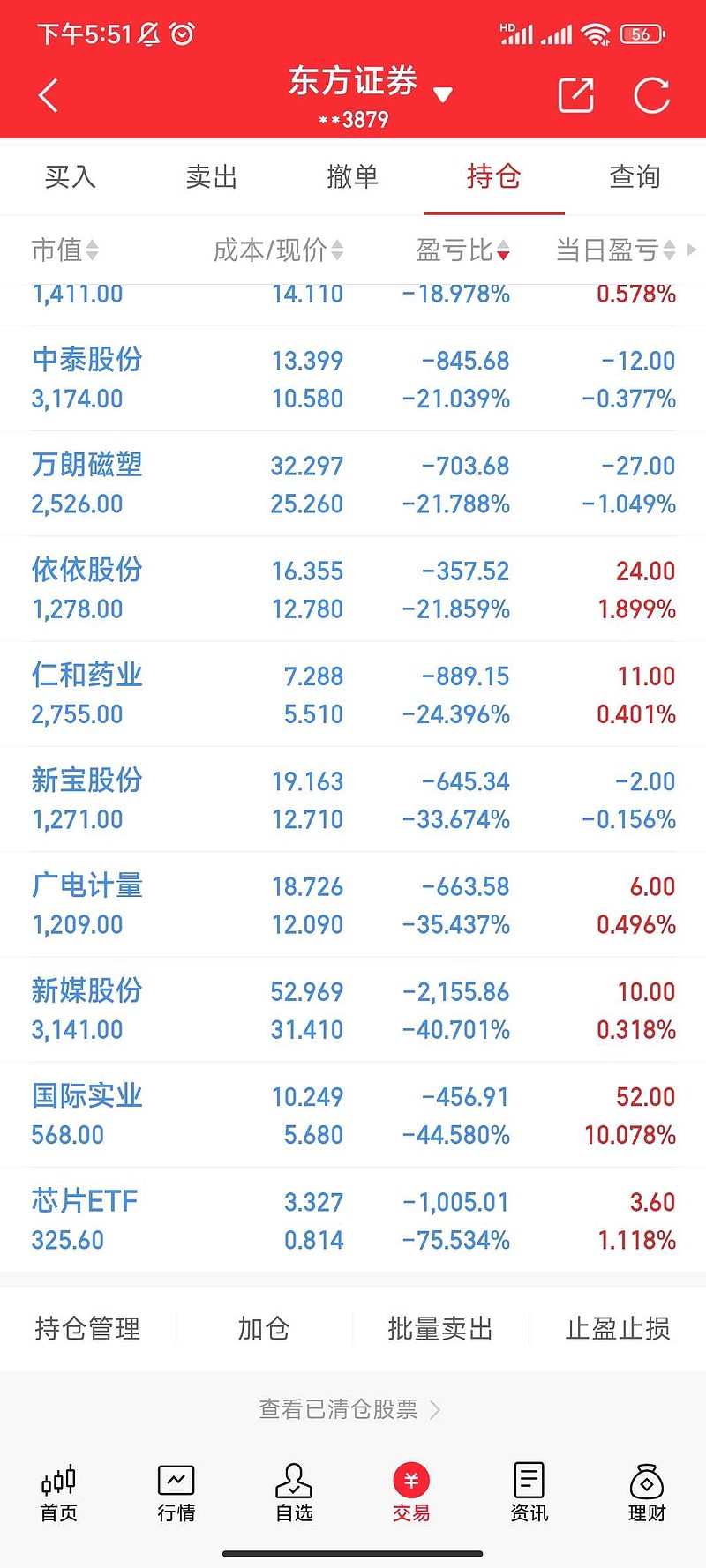
Task: Tap 持仓管理 button
Action: coord(87,1328)
